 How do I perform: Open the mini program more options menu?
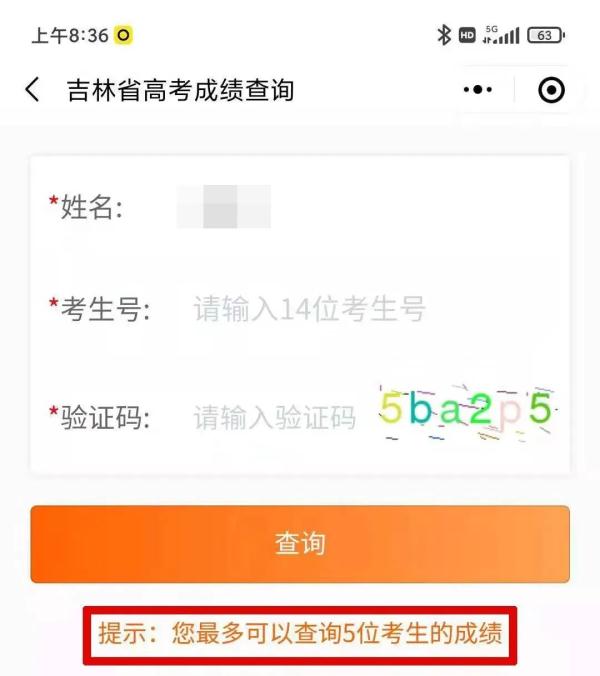478,90
